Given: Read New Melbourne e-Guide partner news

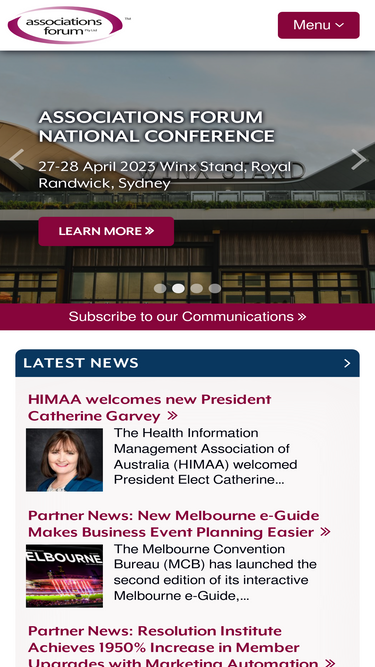Looking at the screenshot, I should coord(179,524).
